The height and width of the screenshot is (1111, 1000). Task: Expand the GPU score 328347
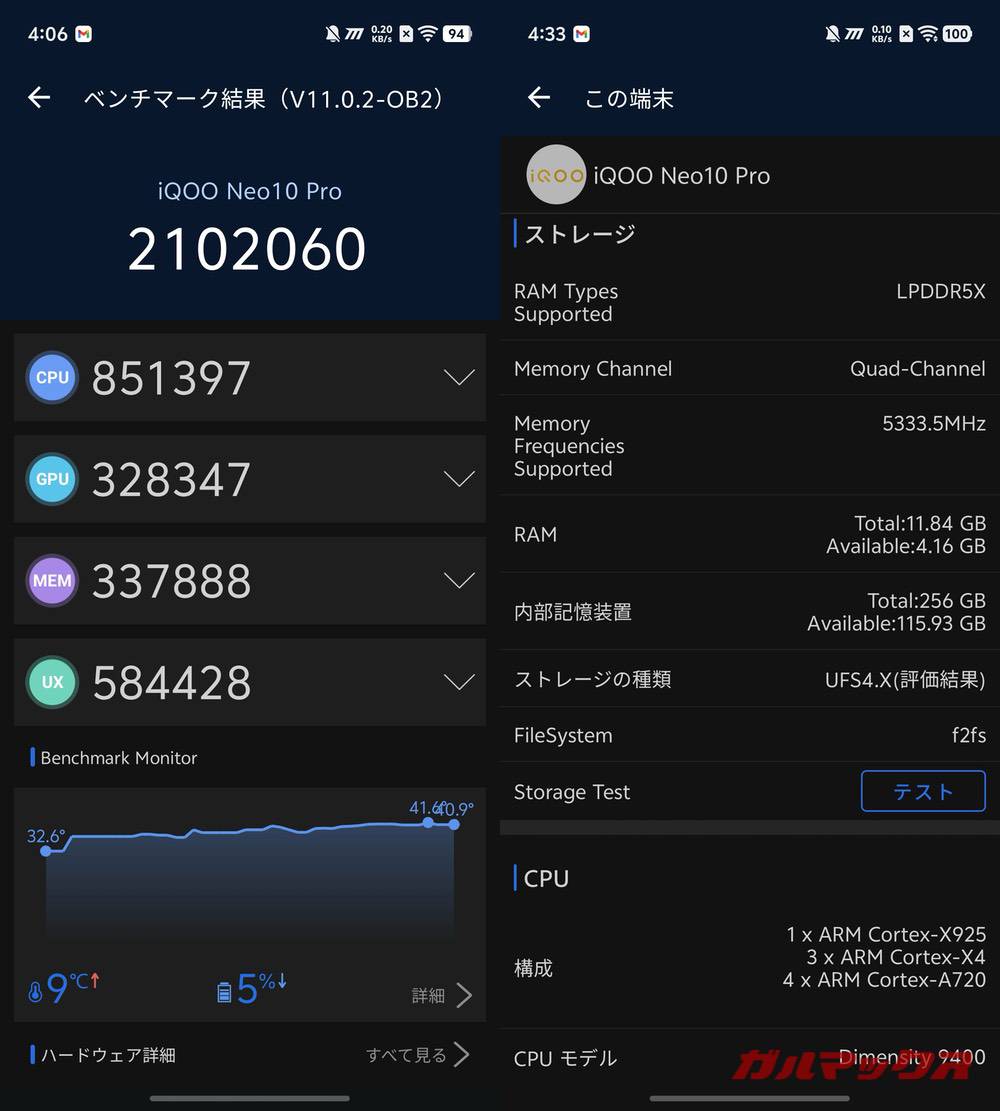pyautogui.click(x=459, y=480)
